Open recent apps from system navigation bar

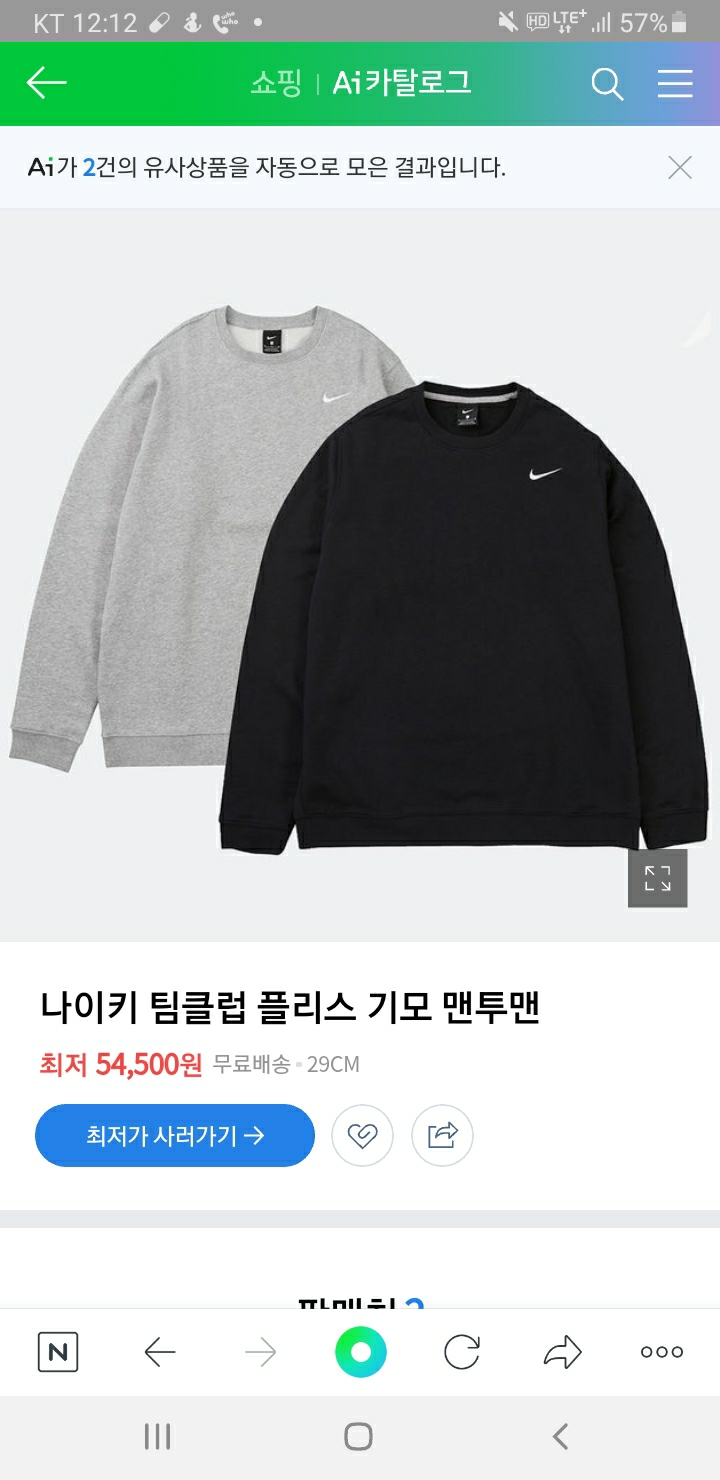click(158, 1437)
